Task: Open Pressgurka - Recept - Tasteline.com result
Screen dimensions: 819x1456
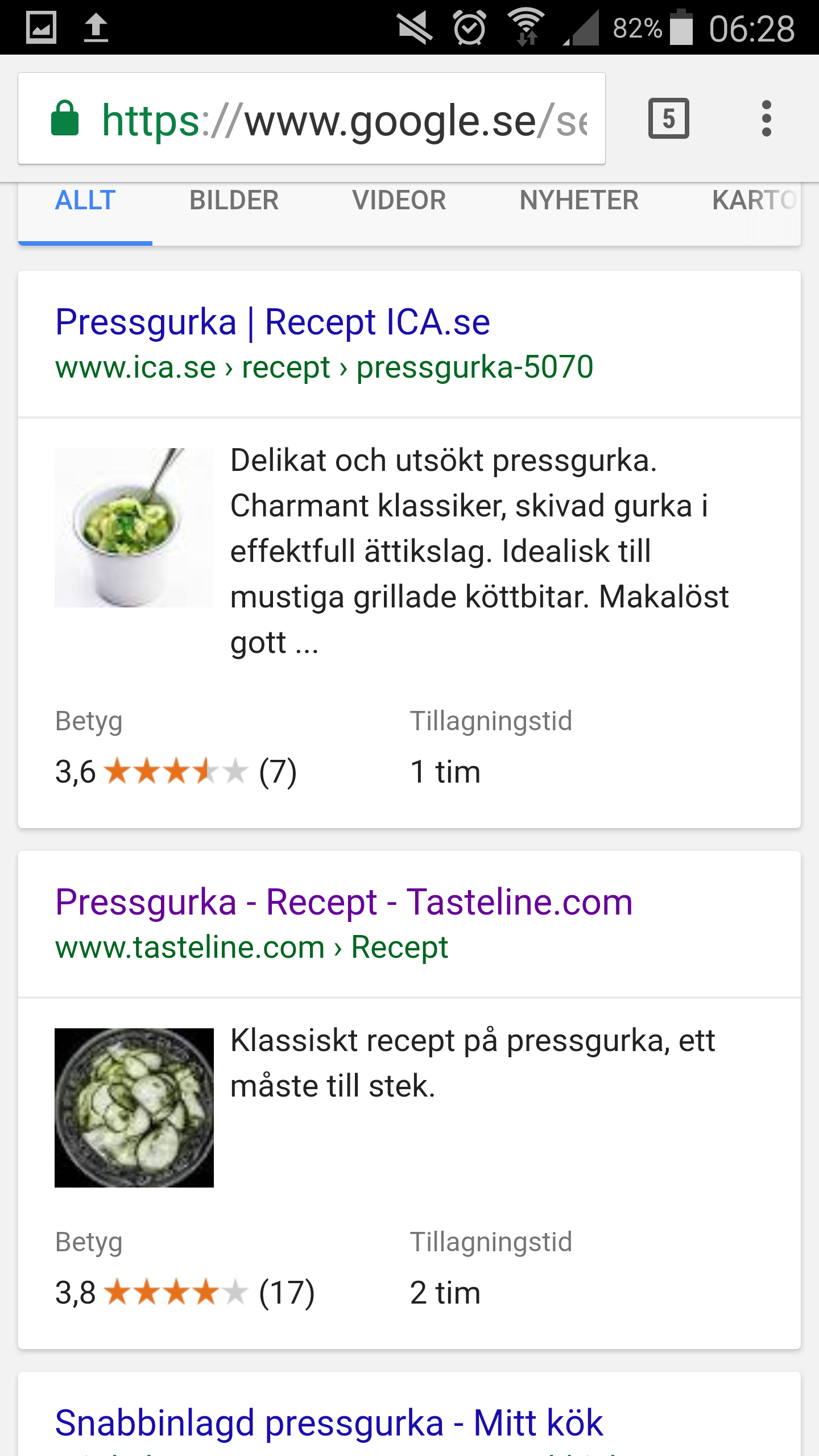Action: 344,903
